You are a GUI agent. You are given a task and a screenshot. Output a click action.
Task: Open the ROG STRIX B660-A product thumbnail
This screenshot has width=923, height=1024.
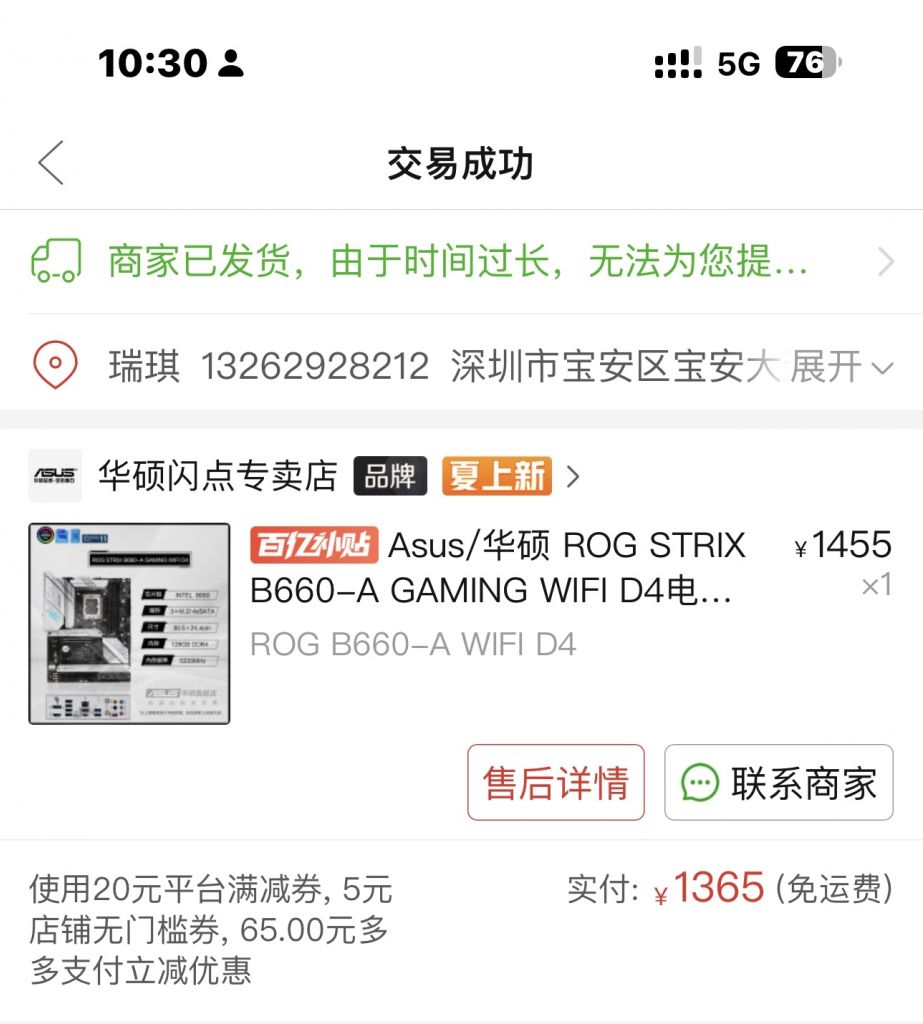[x=129, y=623]
